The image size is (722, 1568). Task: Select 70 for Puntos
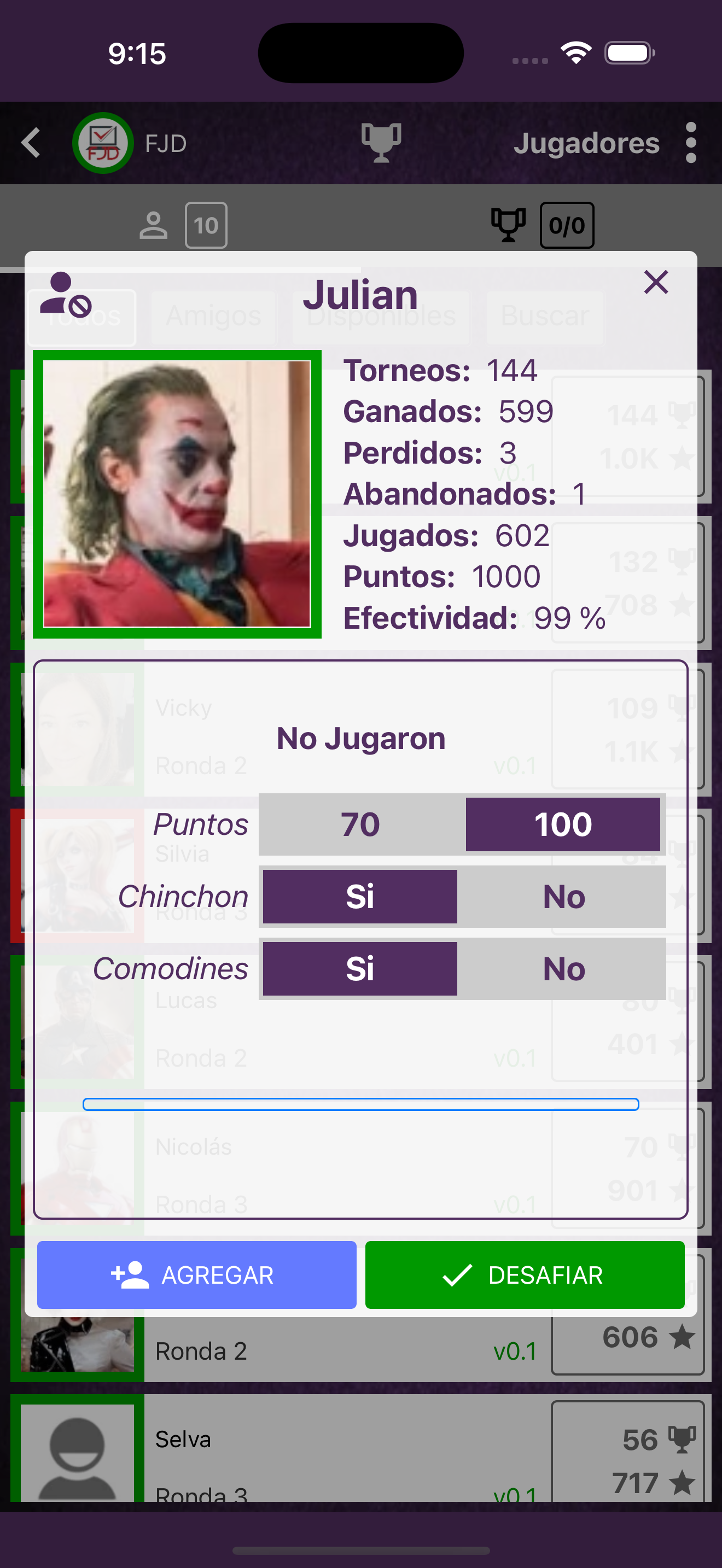360,824
